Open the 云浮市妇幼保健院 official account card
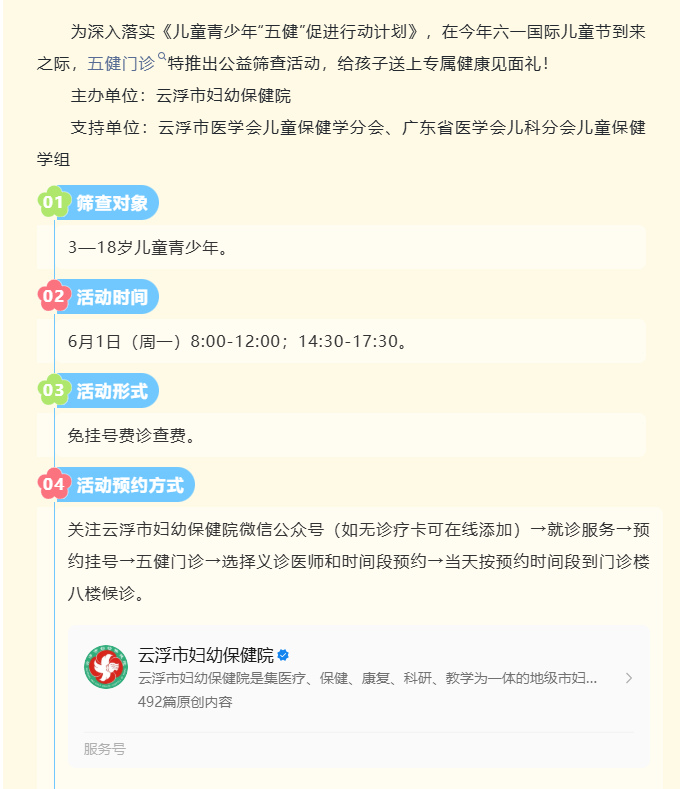Image resolution: width=681 pixels, height=789 pixels. click(x=359, y=696)
